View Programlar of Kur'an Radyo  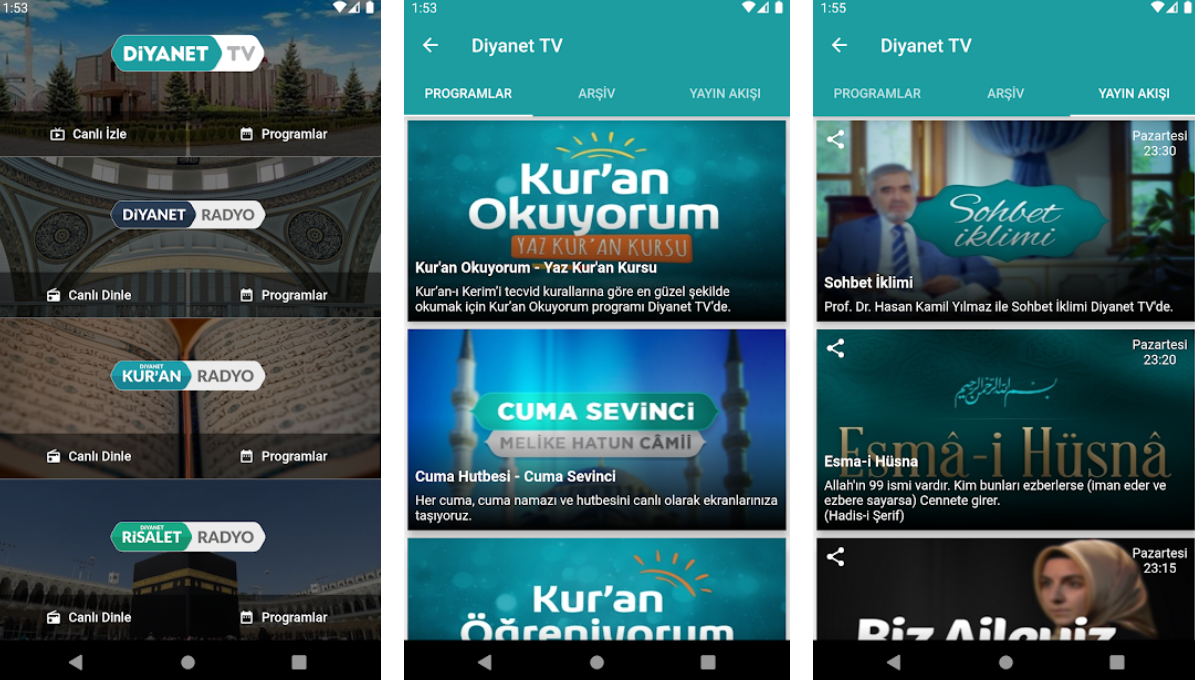[284, 456]
